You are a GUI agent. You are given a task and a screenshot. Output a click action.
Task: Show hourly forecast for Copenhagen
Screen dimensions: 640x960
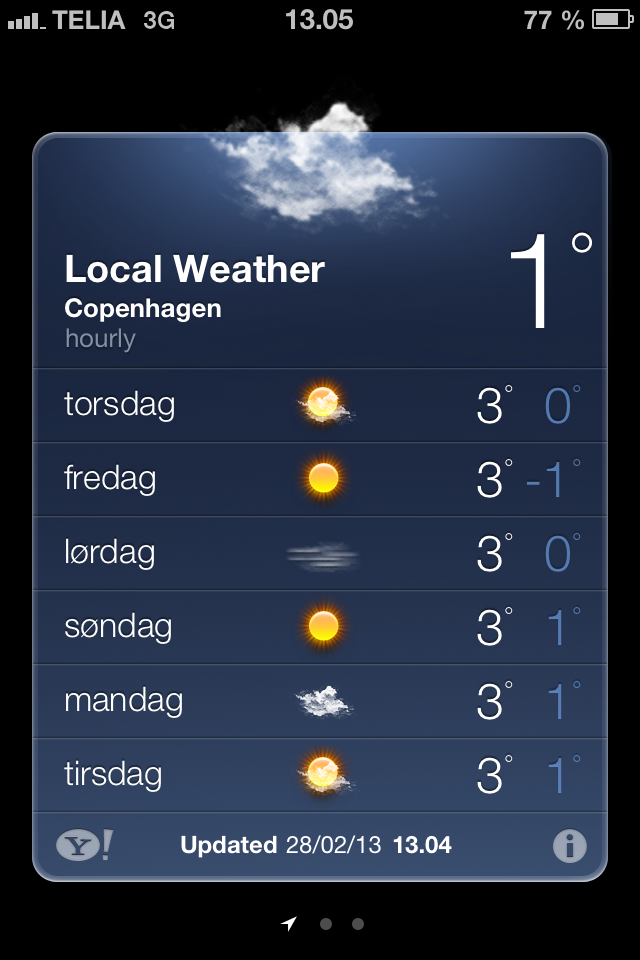[x=100, y=339]
